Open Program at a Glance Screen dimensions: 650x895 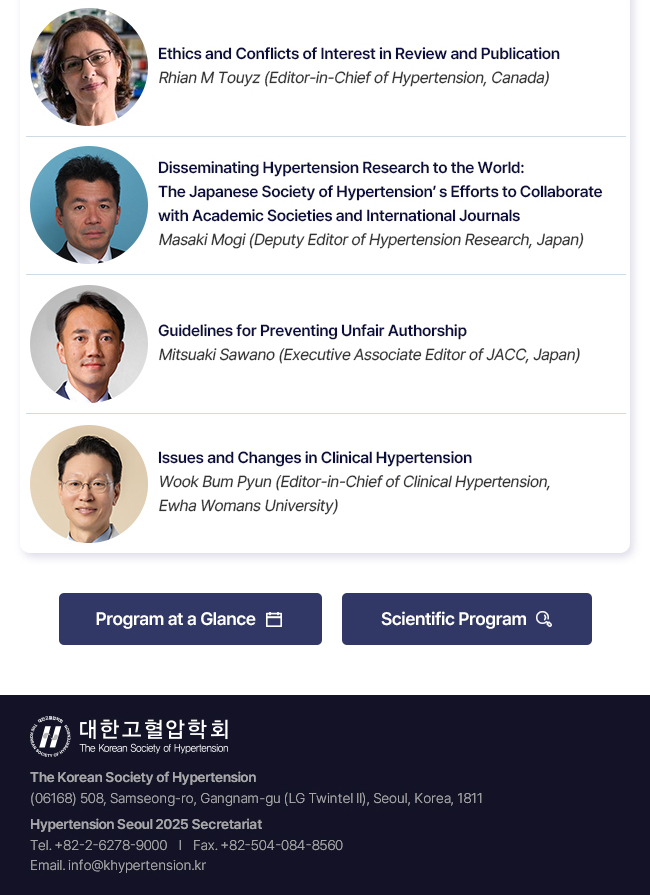click(190, 619)
